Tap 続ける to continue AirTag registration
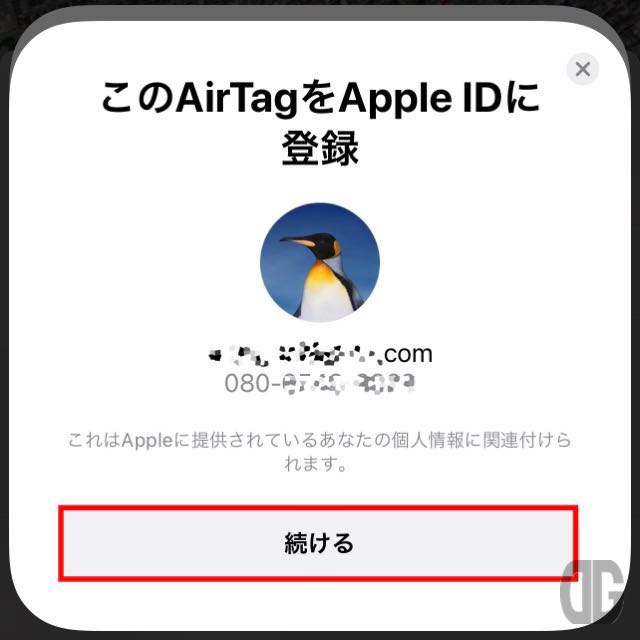This screenshot has width=640, height=640. tap(318, 543)
